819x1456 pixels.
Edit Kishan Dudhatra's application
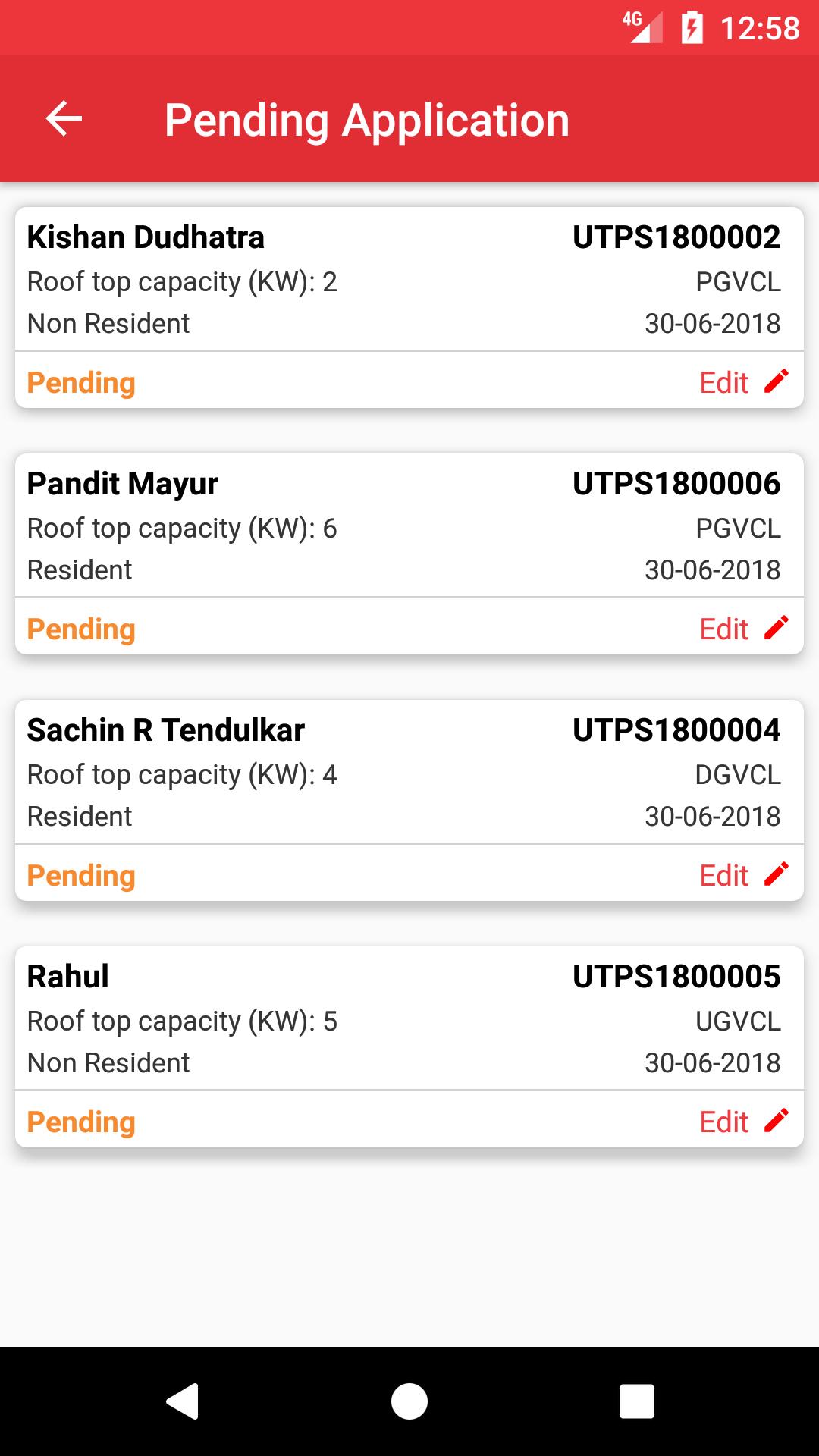744,382
